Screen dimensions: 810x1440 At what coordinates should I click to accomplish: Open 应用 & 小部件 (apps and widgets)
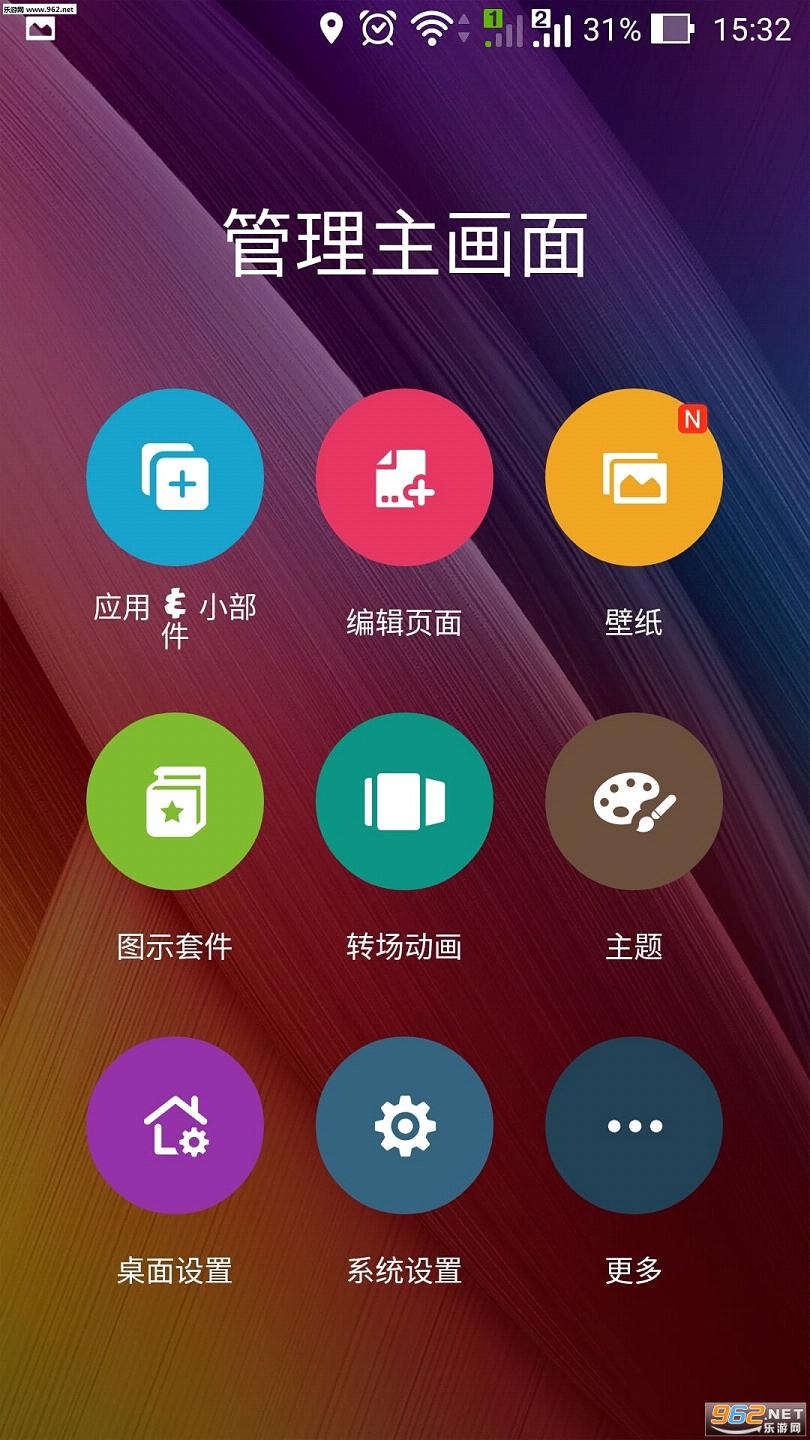click(x=175, y=478)
